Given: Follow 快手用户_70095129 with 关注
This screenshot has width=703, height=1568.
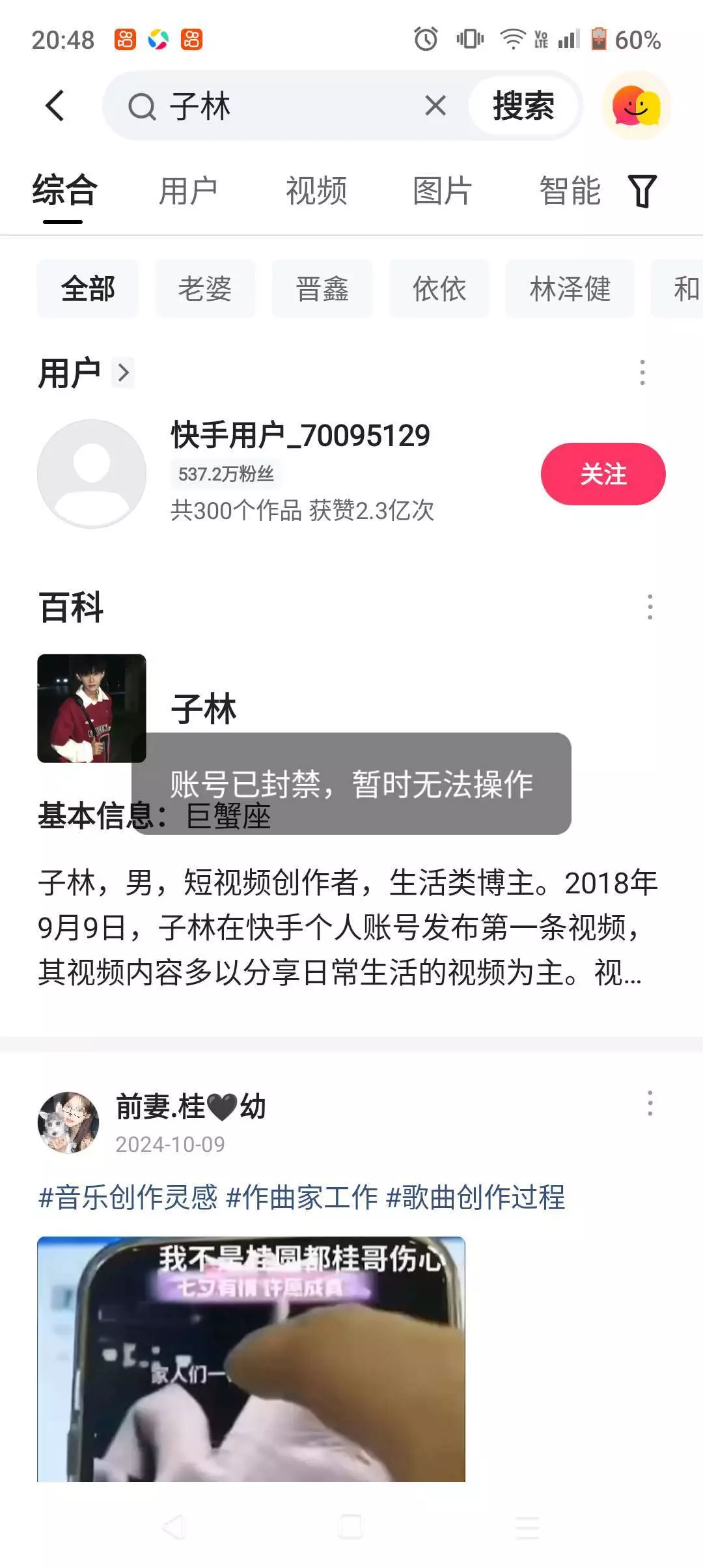Looking at the screenshot, I should pos(603,474).
